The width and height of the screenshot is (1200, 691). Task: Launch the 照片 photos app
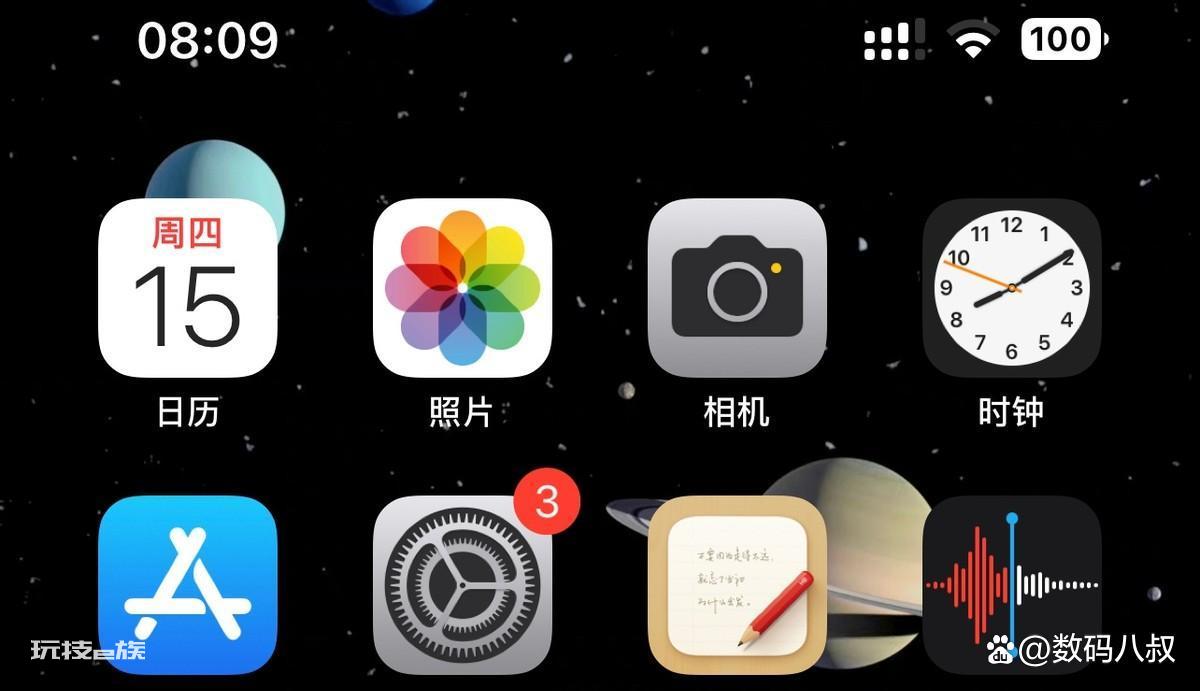pyautogui.click(x=462, y=287)
